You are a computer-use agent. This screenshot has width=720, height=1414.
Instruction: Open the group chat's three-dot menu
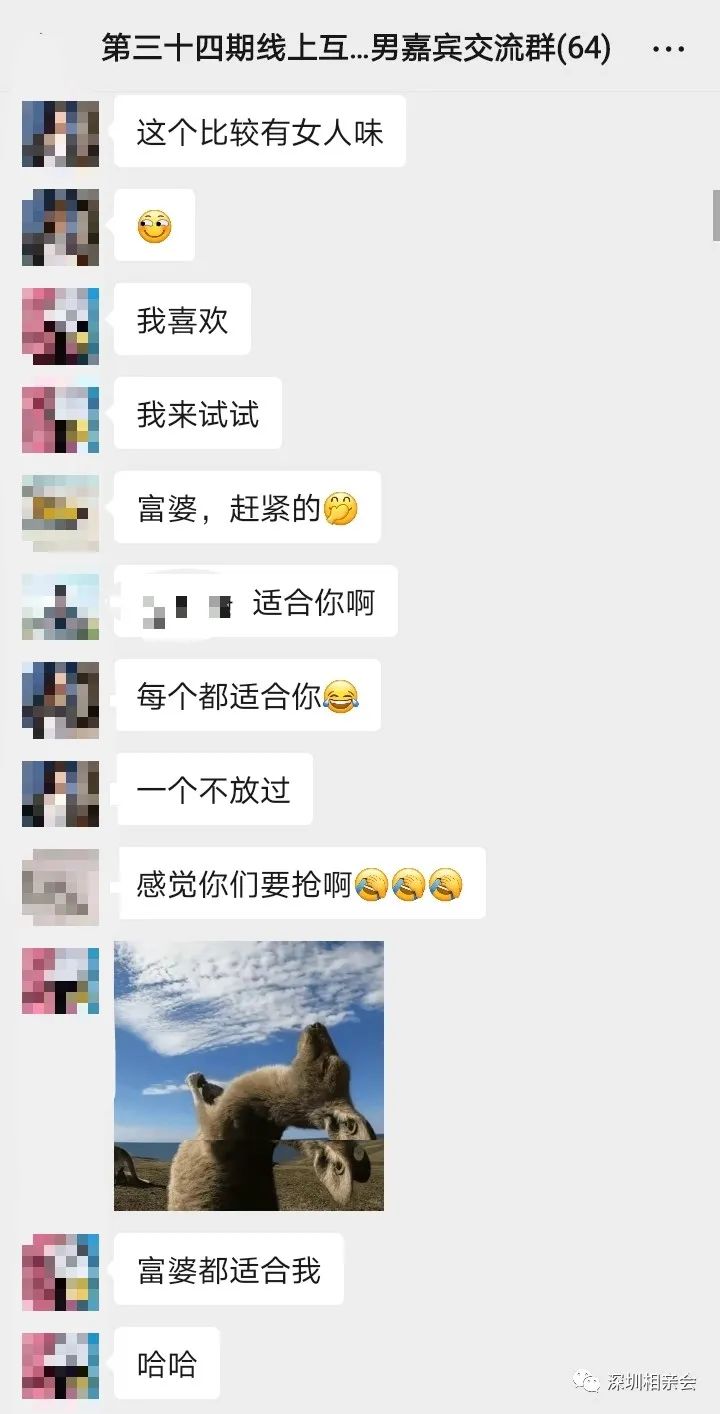point(668,49)
